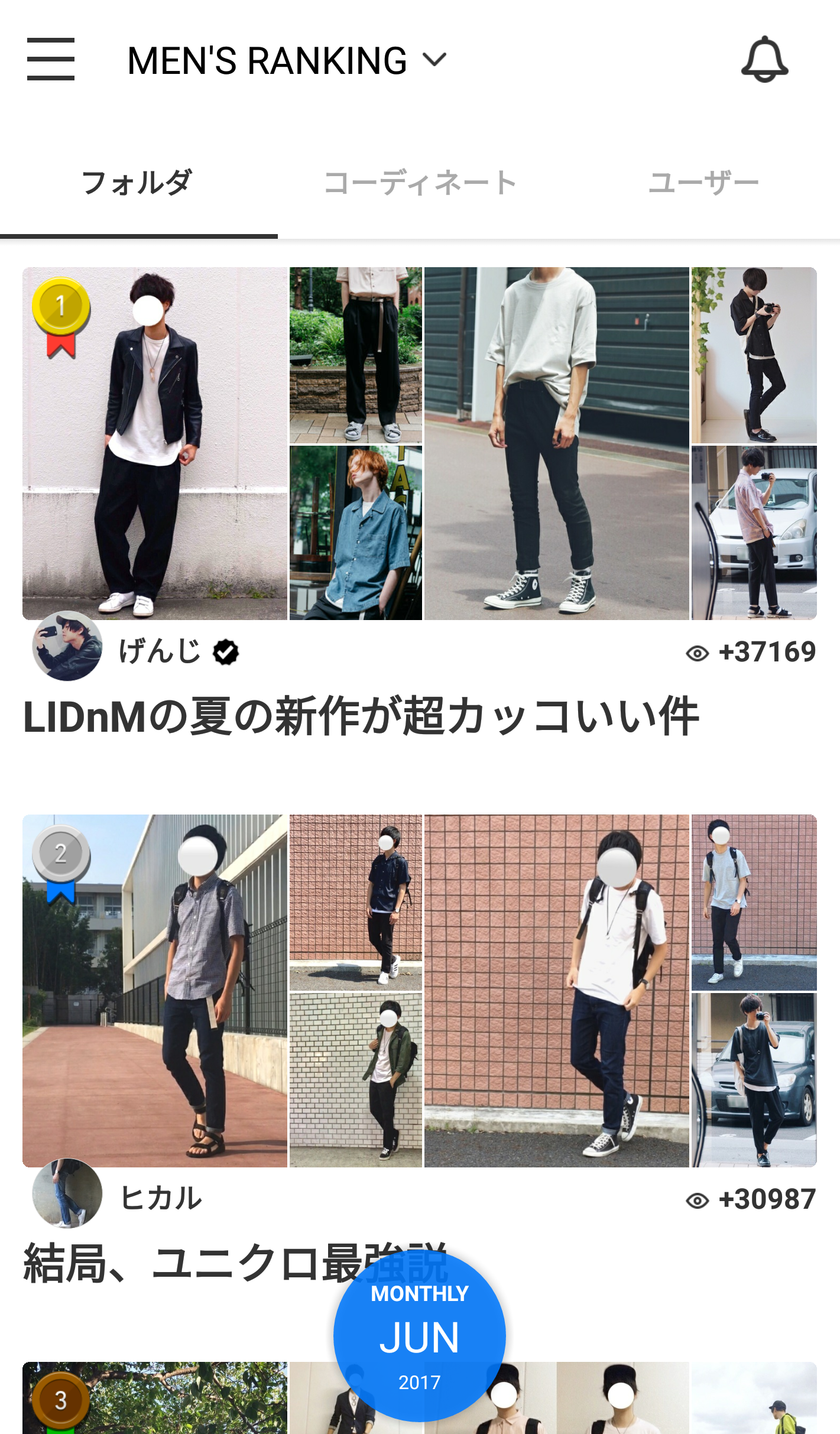
Task: Open the rank 3 folder photo
Action: 155,1397
